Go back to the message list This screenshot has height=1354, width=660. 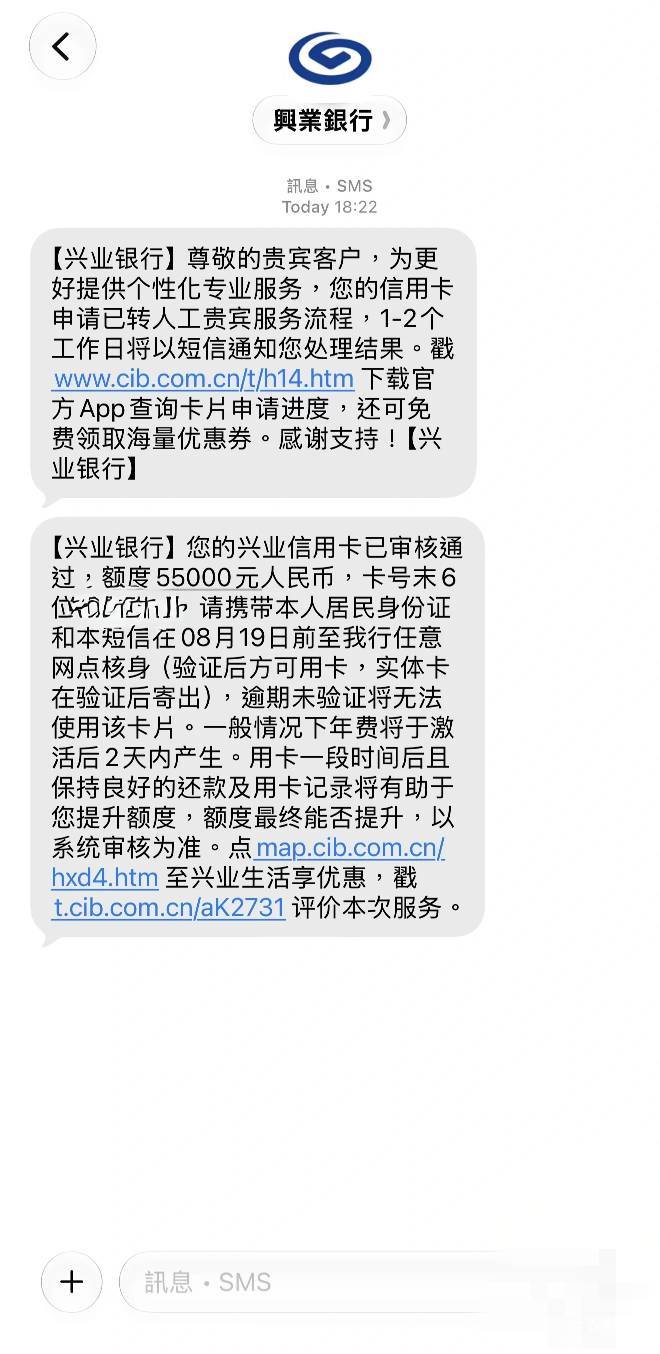pos(62,46)
